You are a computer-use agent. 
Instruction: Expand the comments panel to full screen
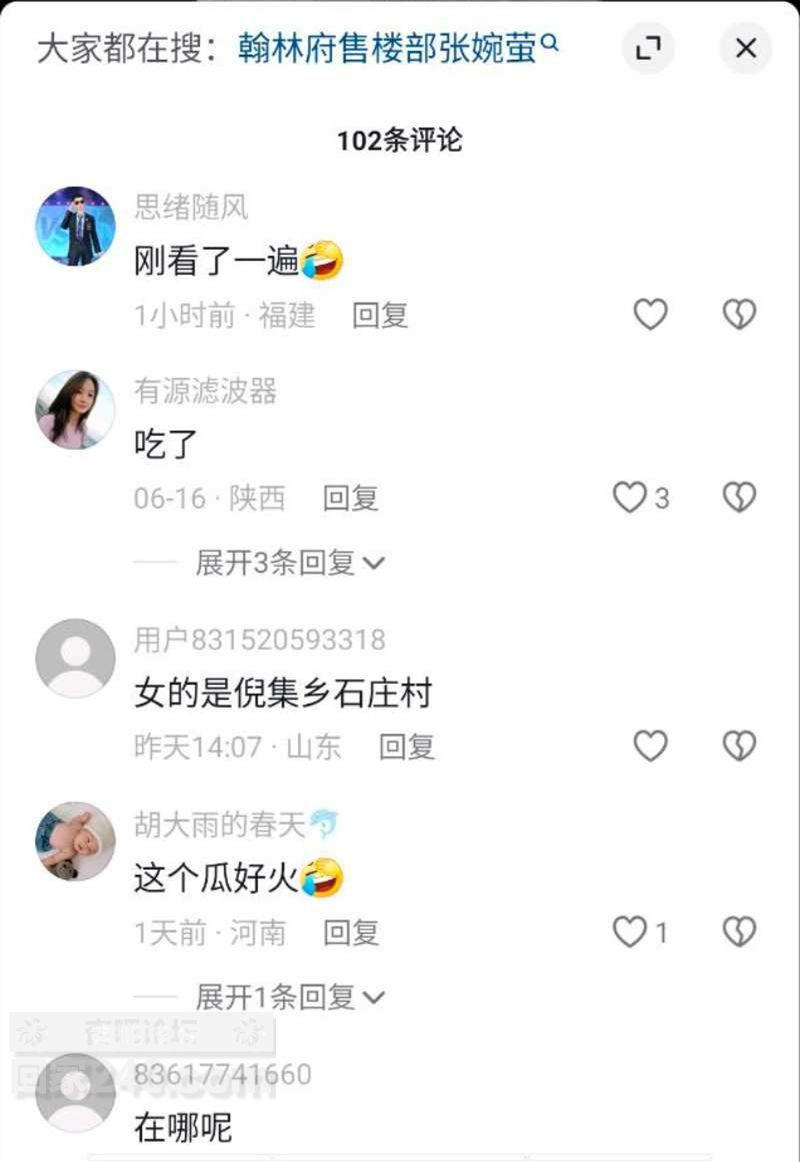pos(648,48)
